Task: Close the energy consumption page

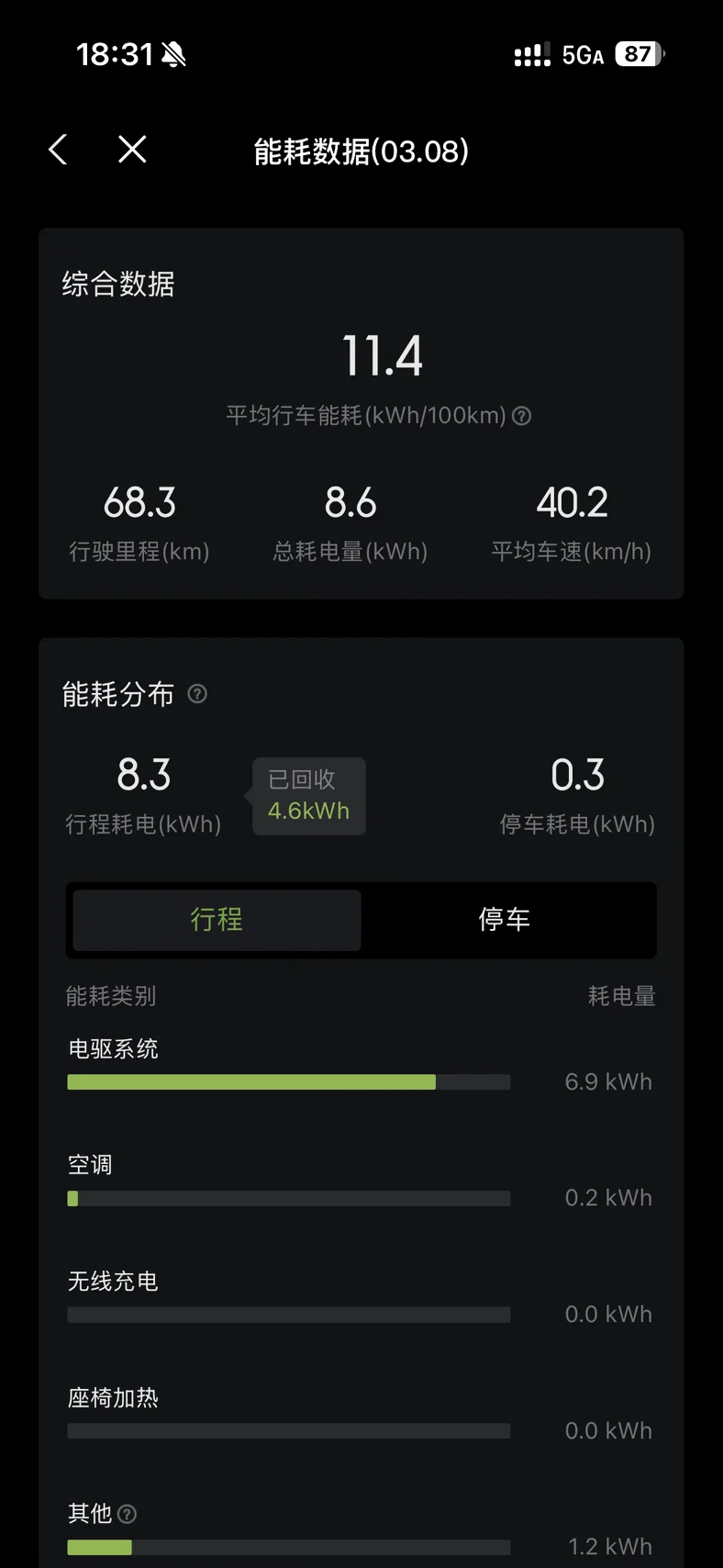Action: (x=132, y=150)
